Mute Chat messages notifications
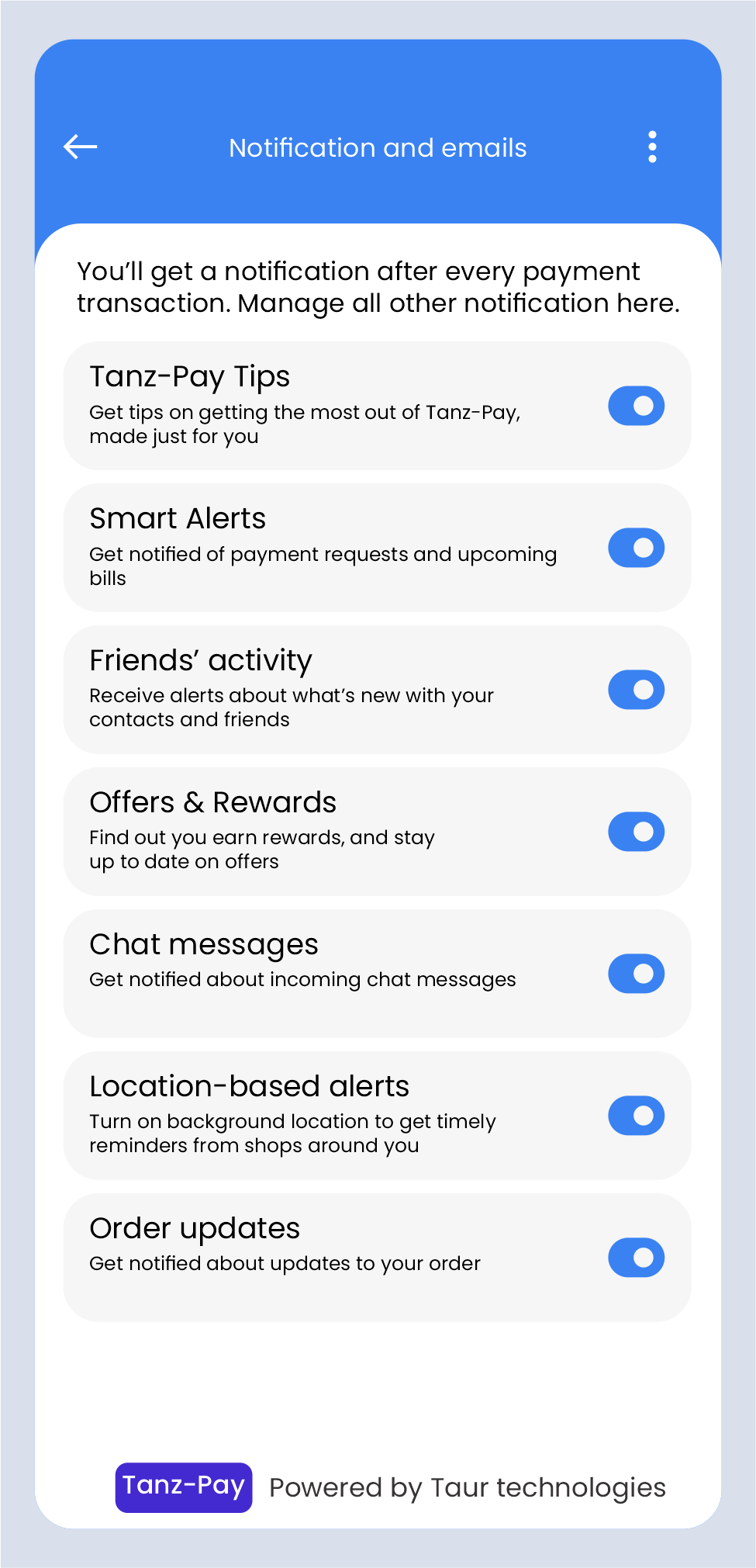Screen dimensions: 756x1568 [636, 974]
